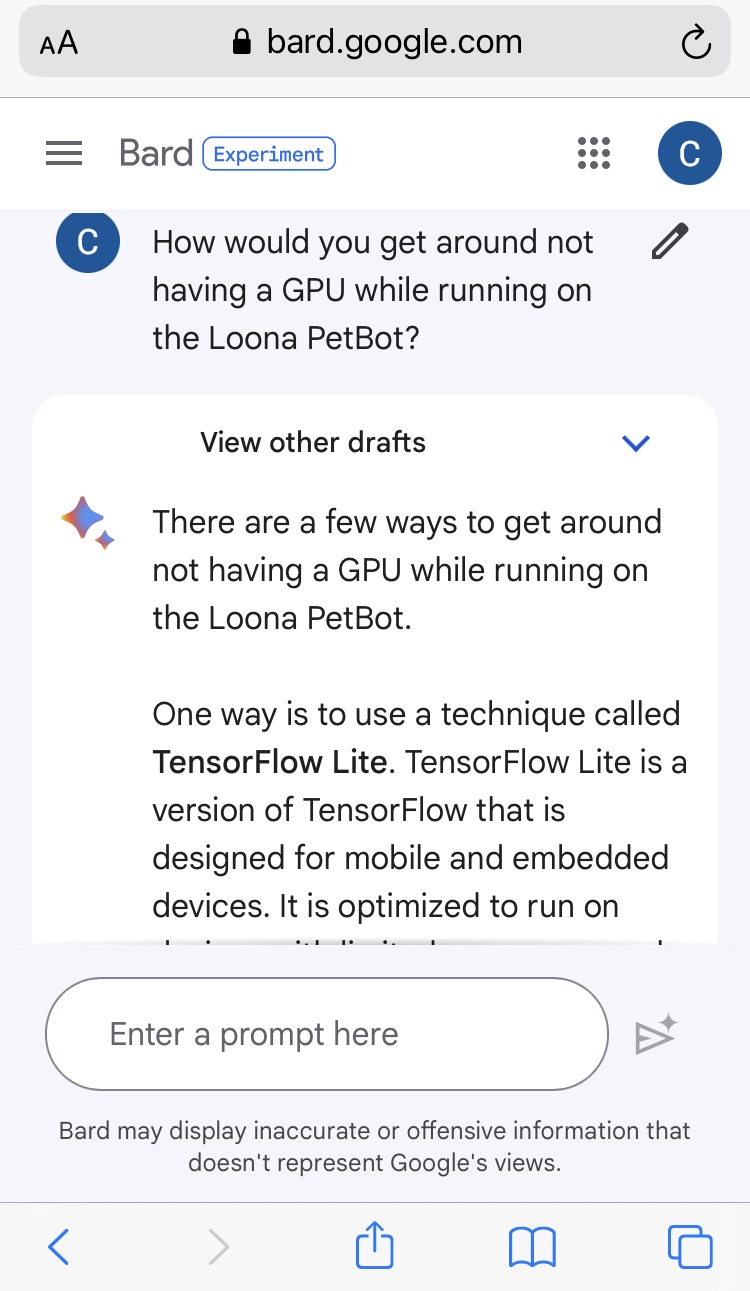Screen dimensions: 750x1291
Task: Open the Google apps grid
Action: pos(594,154)
